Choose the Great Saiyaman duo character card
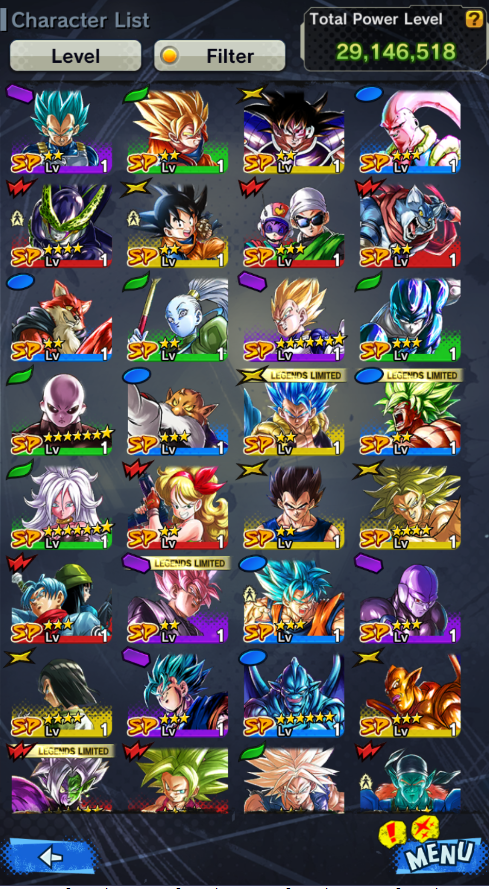Image resolution: width=489 pixels, height=889 pixels. click(294, 225)
